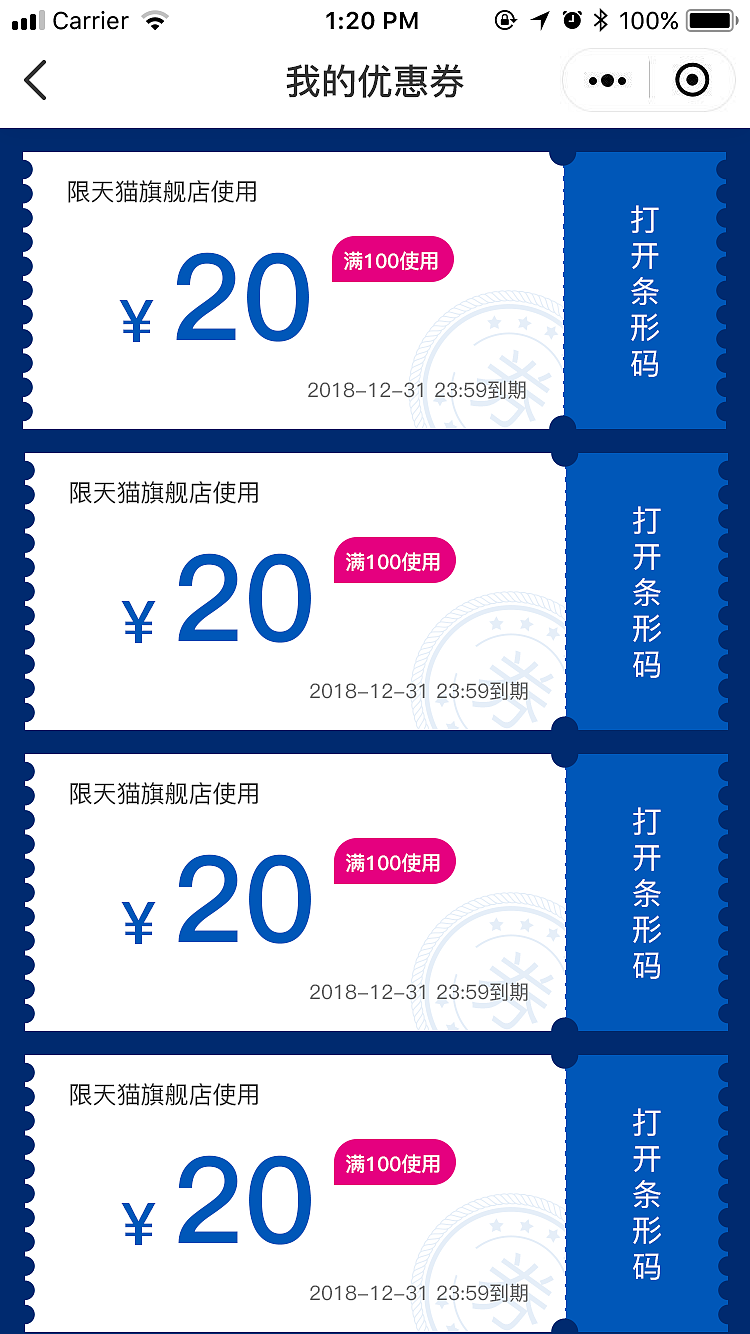750x1334 pixels.
Task: Tap 满100使用 tag on second coupon
Action: [394, 561]
